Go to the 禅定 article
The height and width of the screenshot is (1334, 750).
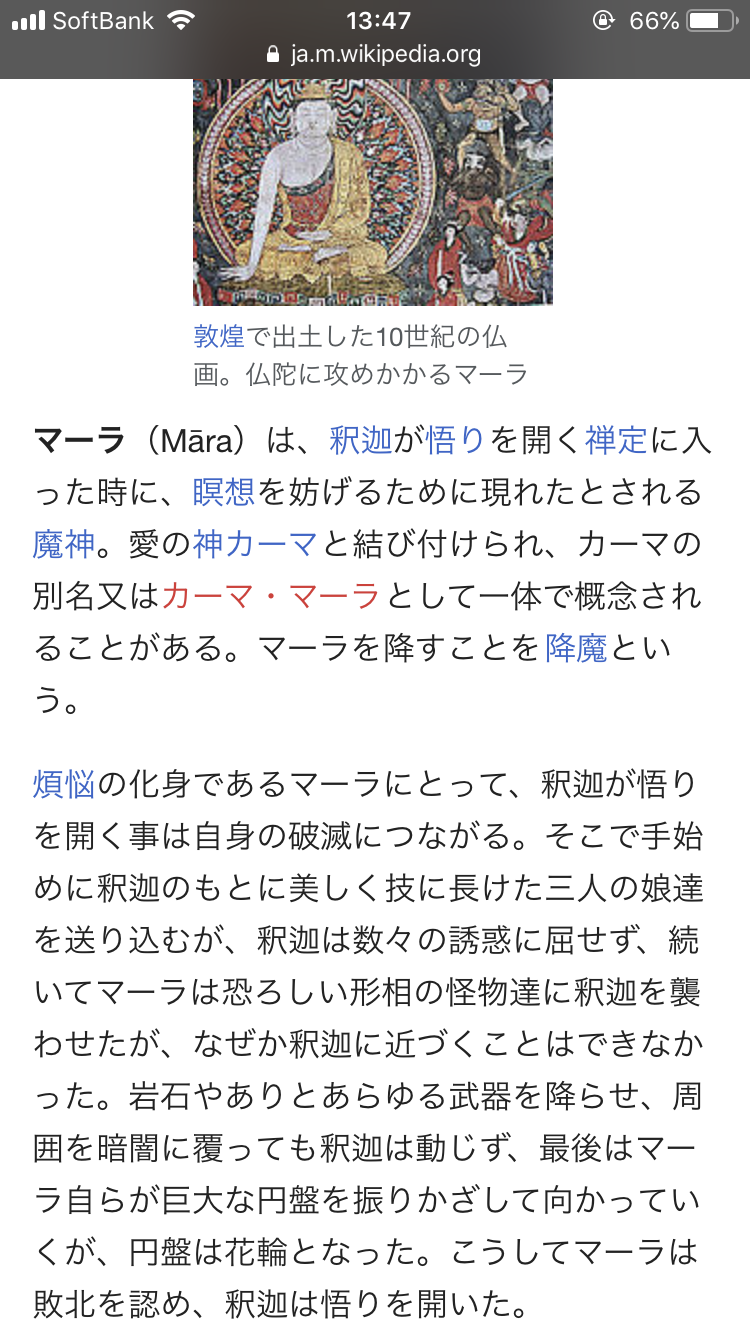(615, 440)
